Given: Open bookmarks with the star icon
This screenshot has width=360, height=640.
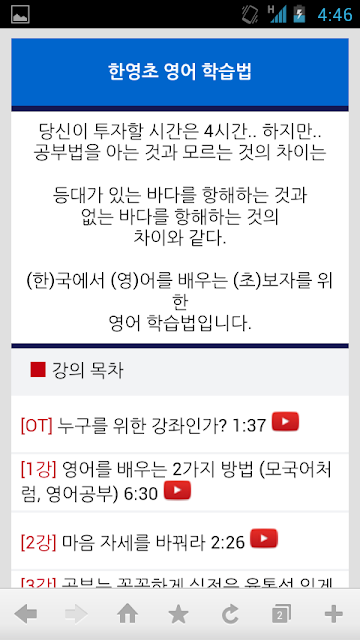Looking at the screenshot, I should pos(178,614).
